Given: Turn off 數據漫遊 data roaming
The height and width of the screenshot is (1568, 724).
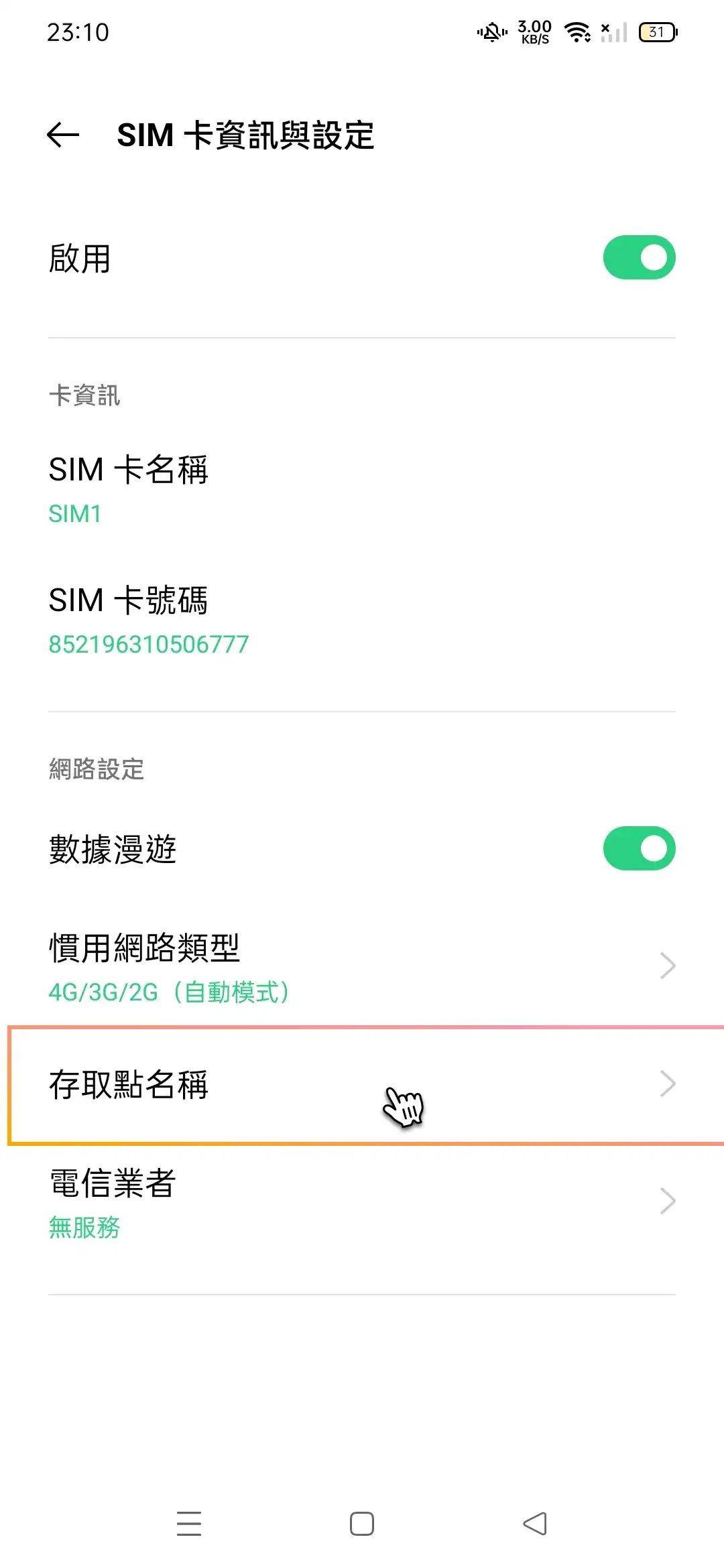Looking at the screenshot, I should [x=639, y=848].
